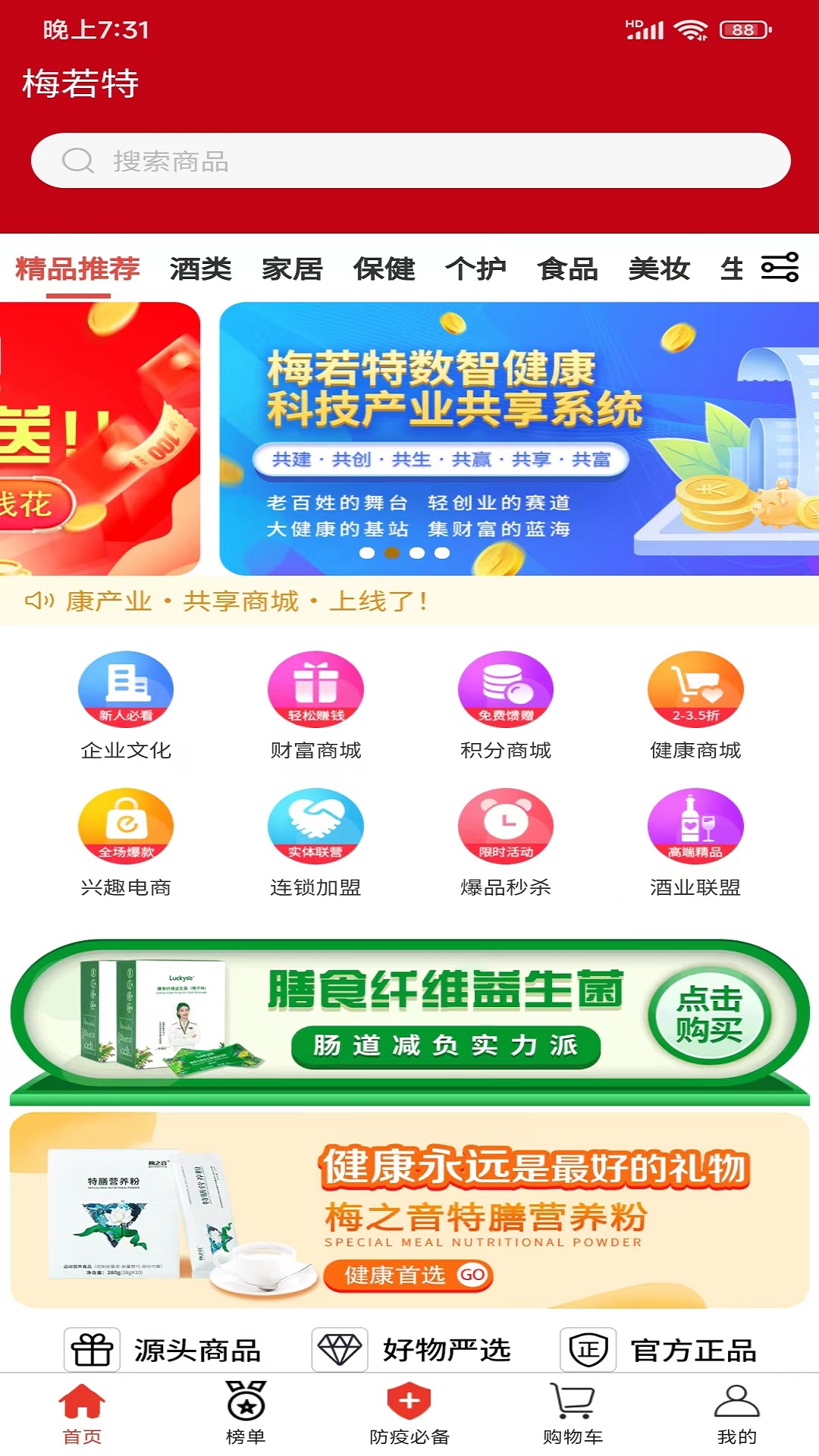
Task: Open the category filter icon
Action: coord(780,268)
